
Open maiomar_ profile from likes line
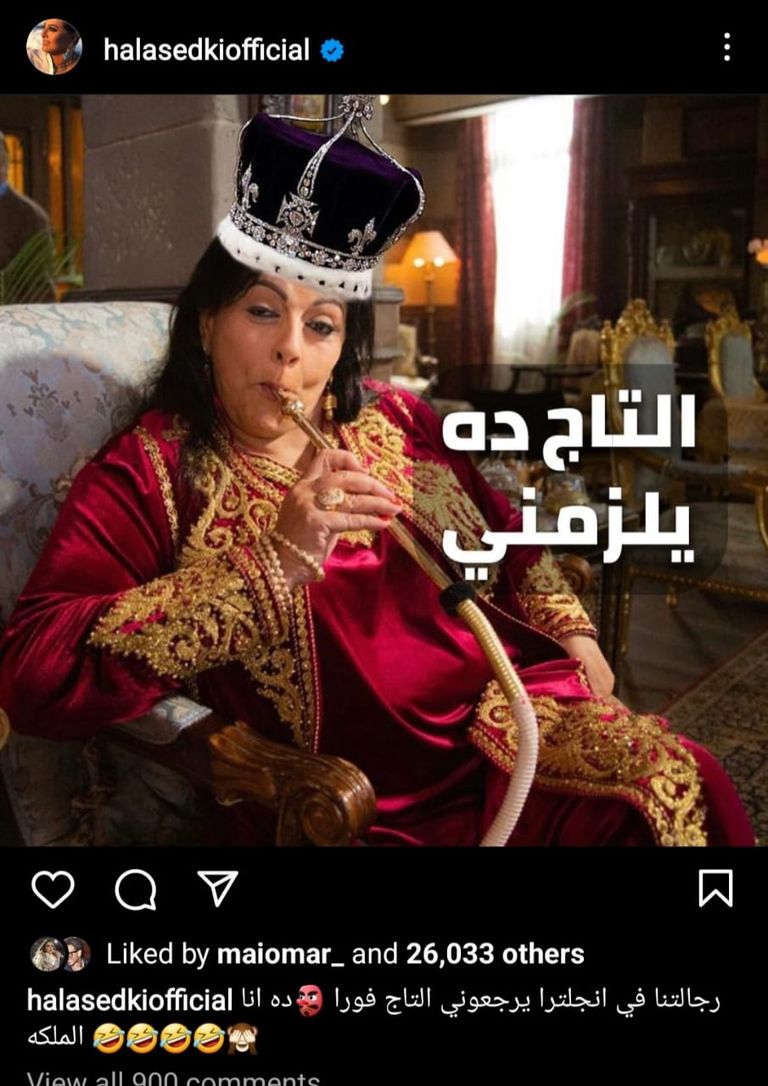click(x=280, y=954)
